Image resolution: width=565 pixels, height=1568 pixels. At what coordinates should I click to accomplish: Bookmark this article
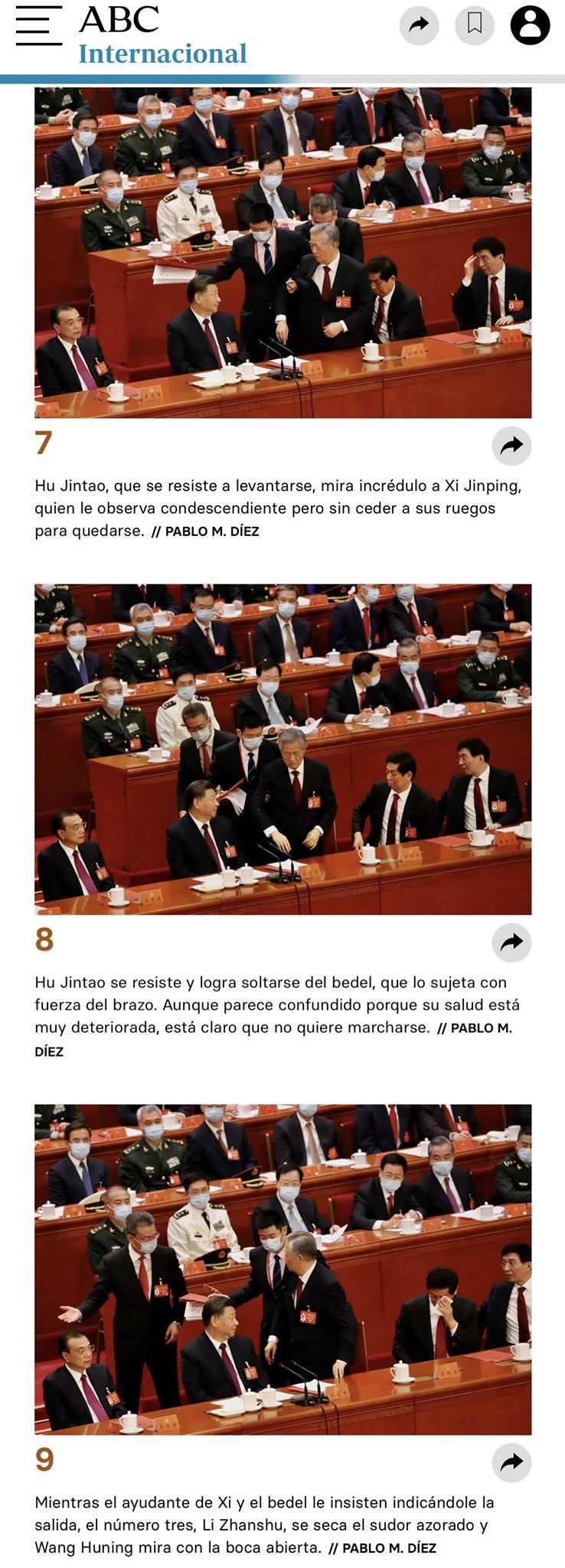[475, 25]
